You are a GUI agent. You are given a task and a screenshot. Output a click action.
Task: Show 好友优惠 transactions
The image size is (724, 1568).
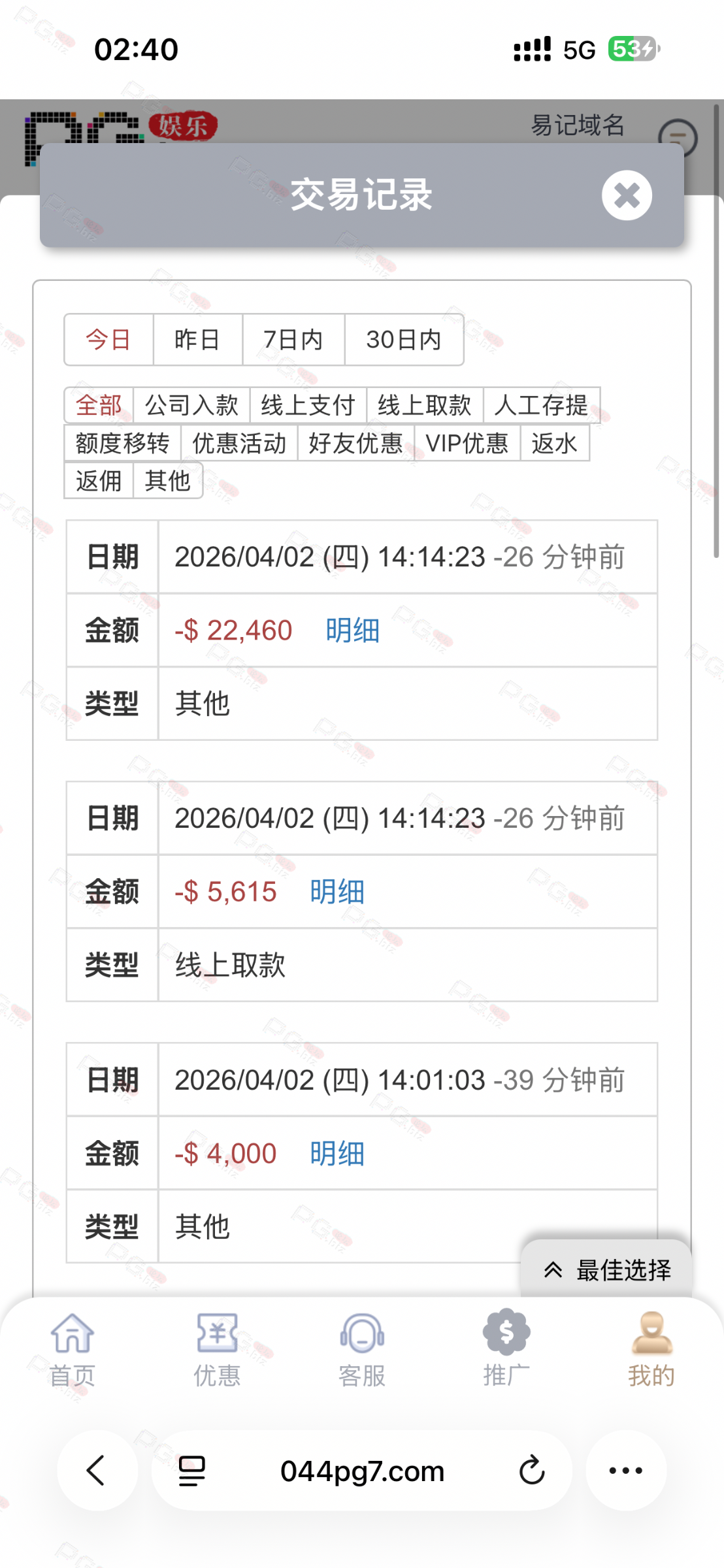pos(355,443)
